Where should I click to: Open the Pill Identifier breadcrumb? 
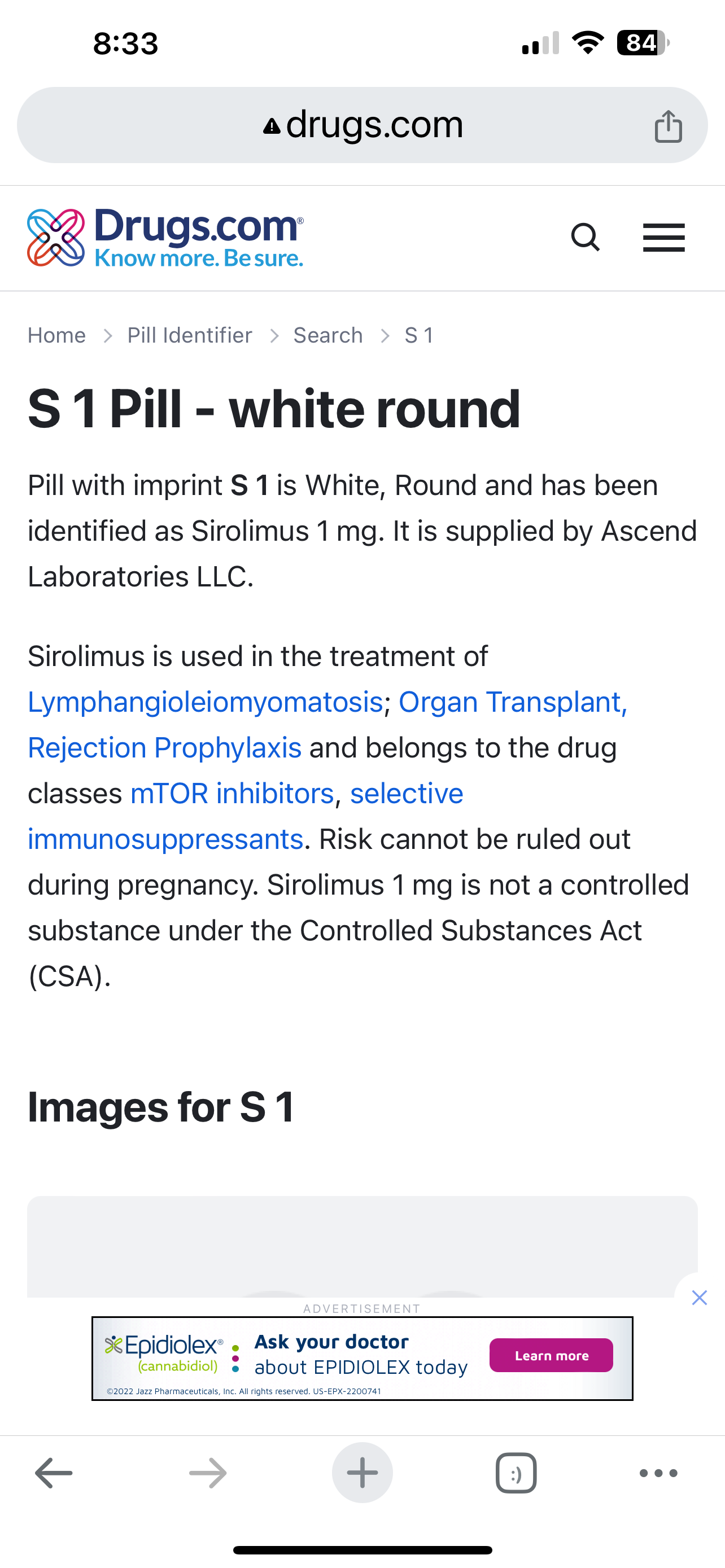pyautogui.click(x=189, y=335)
